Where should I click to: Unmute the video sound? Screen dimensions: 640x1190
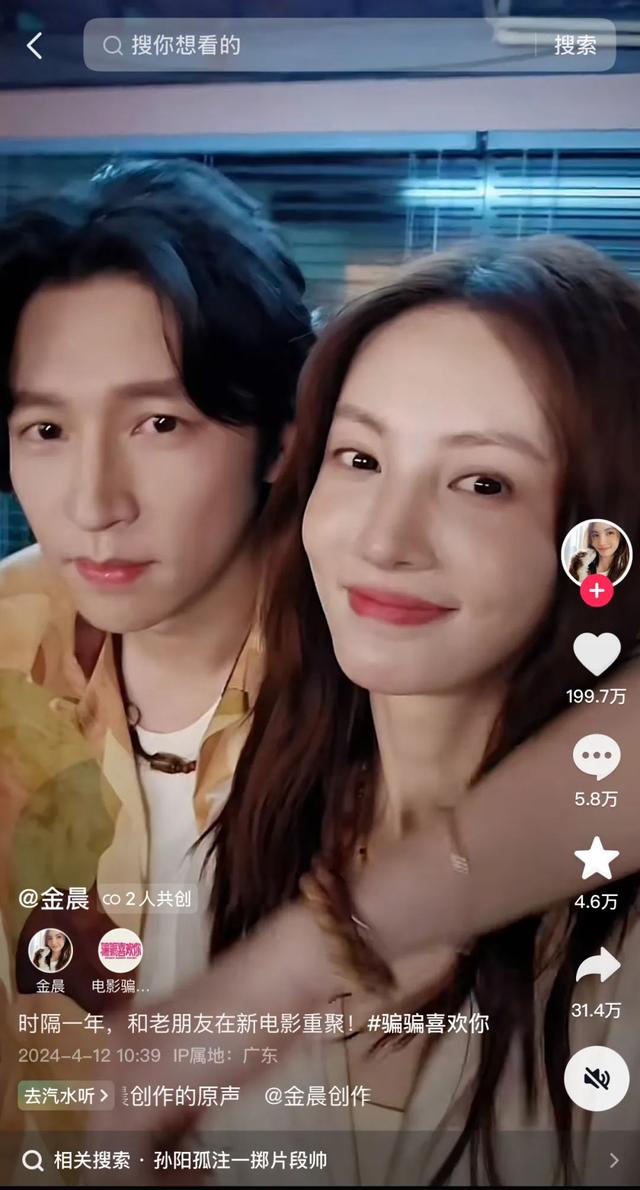(596, 1078)
